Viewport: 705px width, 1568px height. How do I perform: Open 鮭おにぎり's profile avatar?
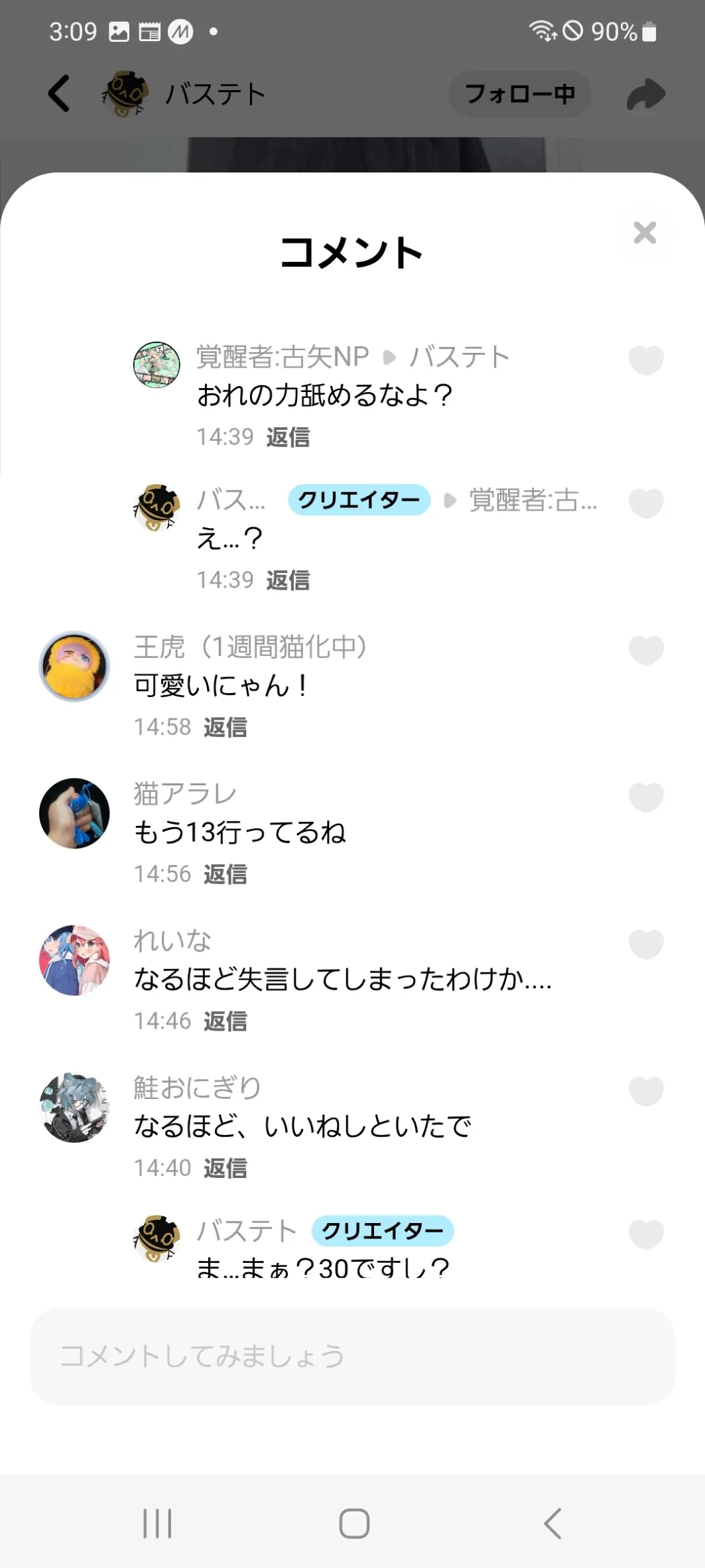74,1108
